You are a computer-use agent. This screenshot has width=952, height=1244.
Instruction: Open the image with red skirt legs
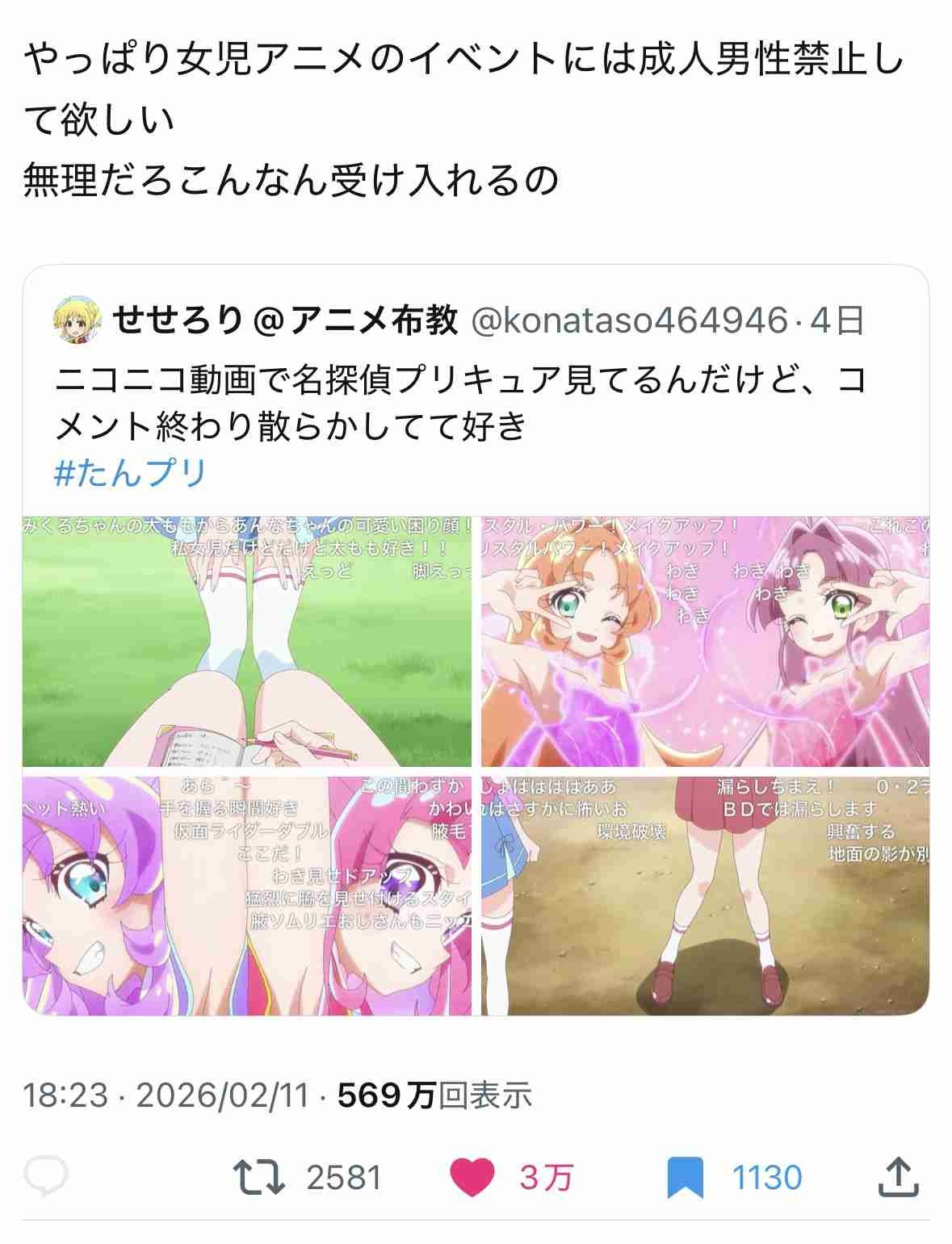(x=705, y=896)
